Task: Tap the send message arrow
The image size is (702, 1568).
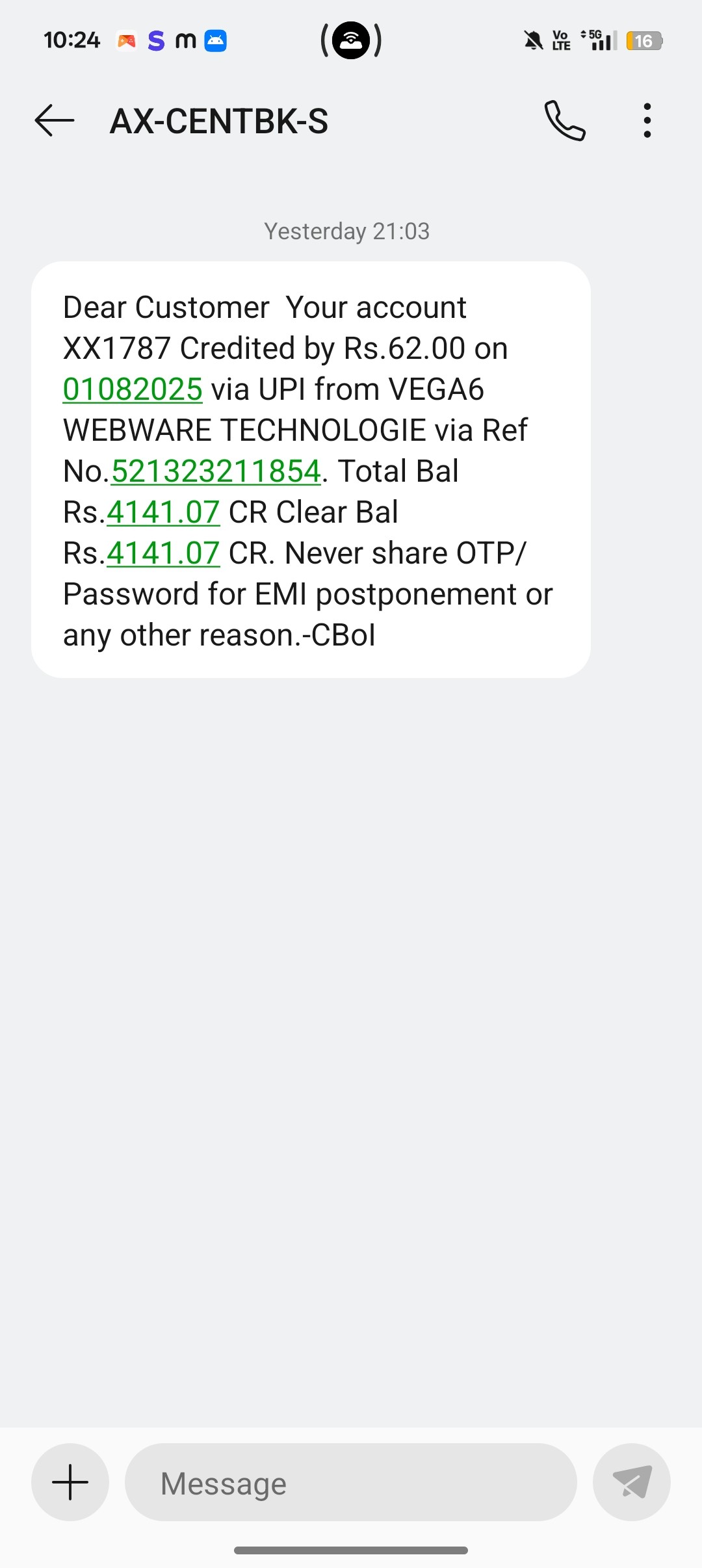Action: tap(631, 1482)
